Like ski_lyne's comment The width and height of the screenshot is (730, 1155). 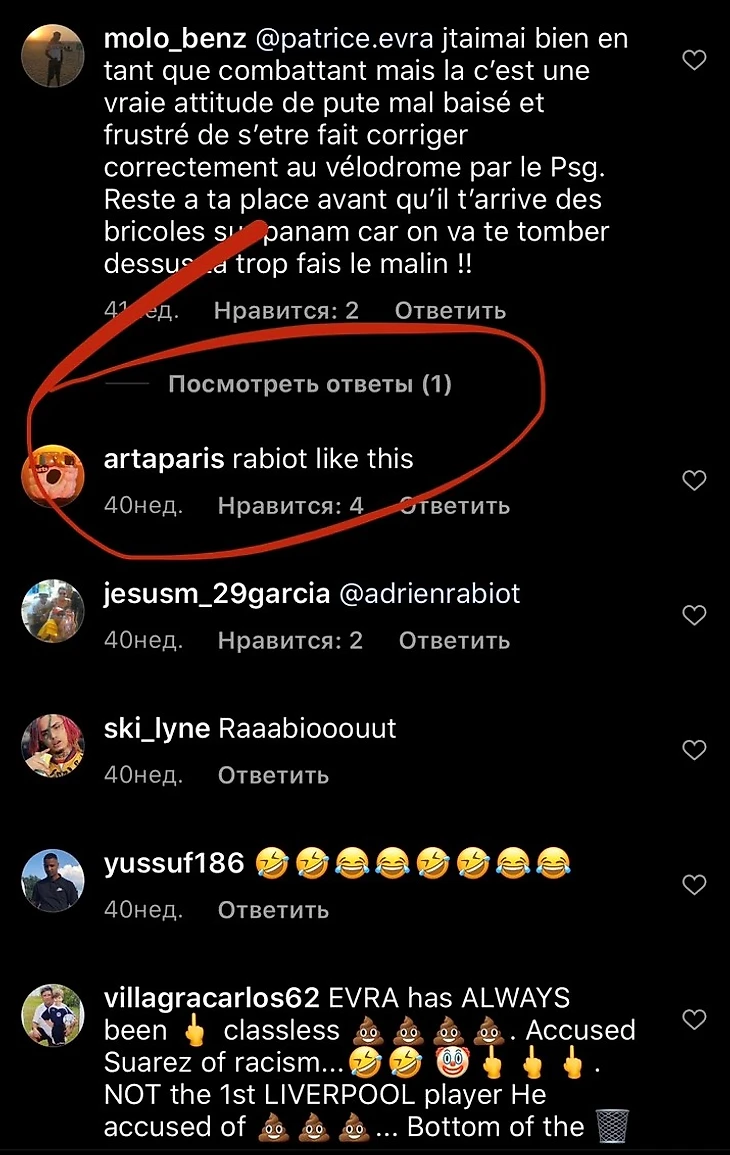click(694, 750)
